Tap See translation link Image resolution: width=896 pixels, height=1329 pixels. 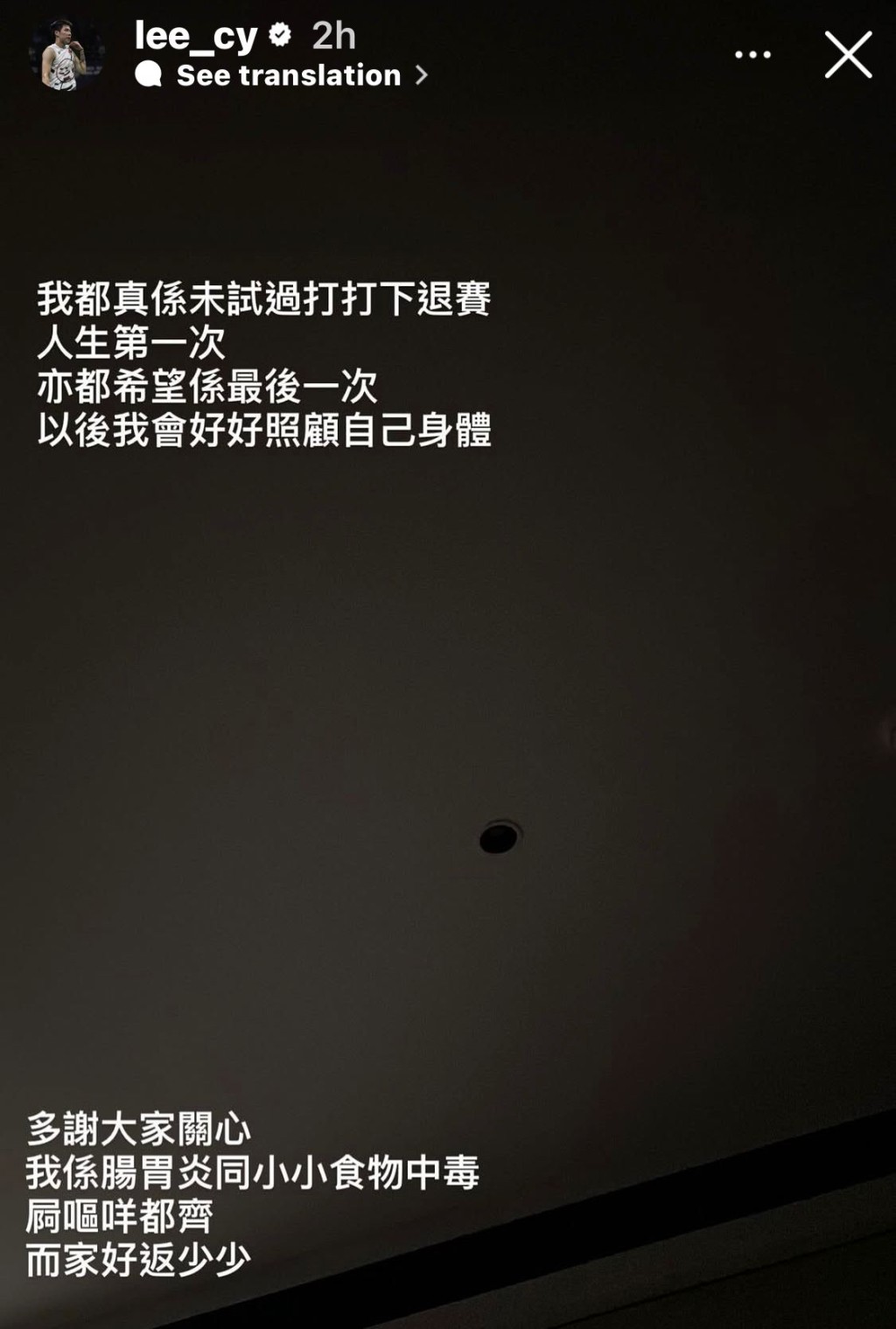pos(289,76)
